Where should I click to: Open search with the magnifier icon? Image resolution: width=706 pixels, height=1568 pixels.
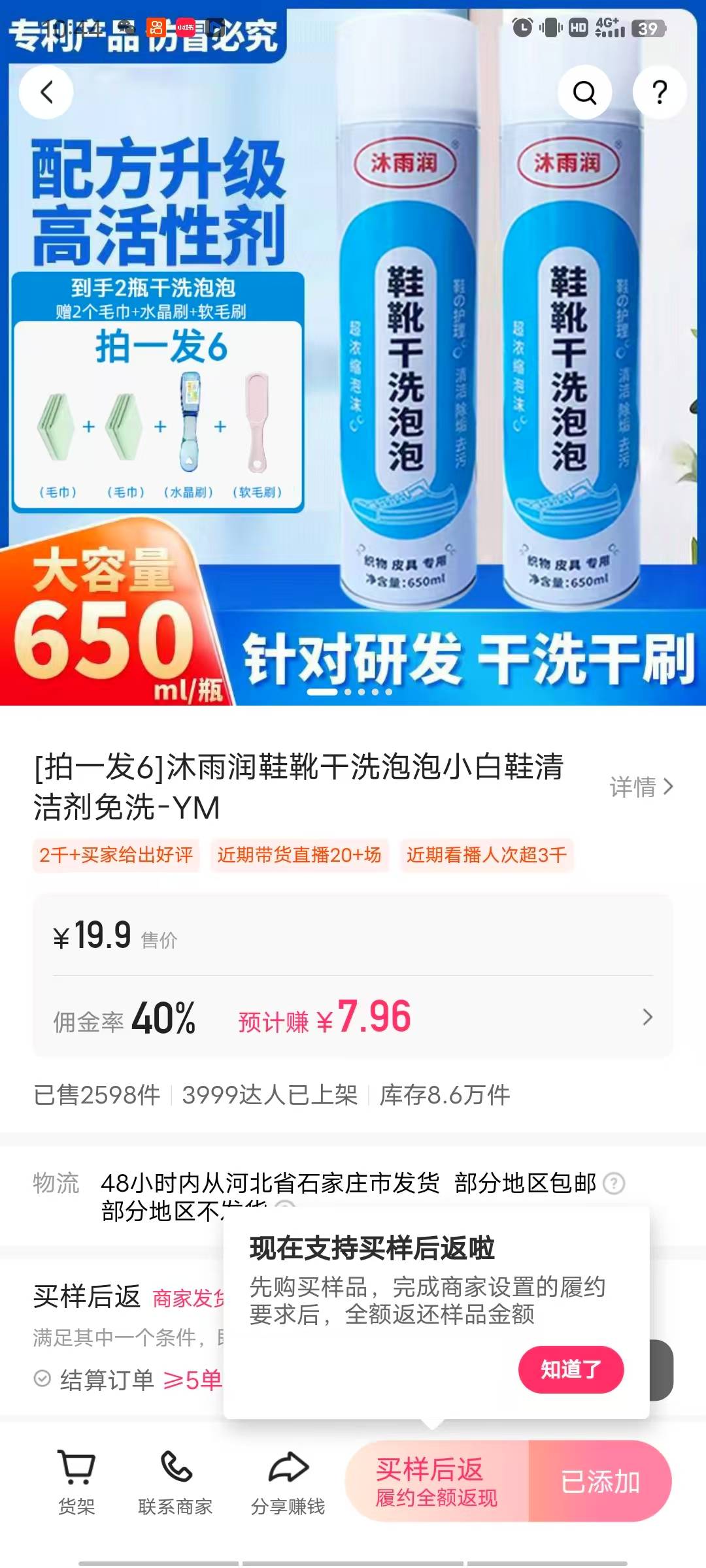[x=584, y=92]
